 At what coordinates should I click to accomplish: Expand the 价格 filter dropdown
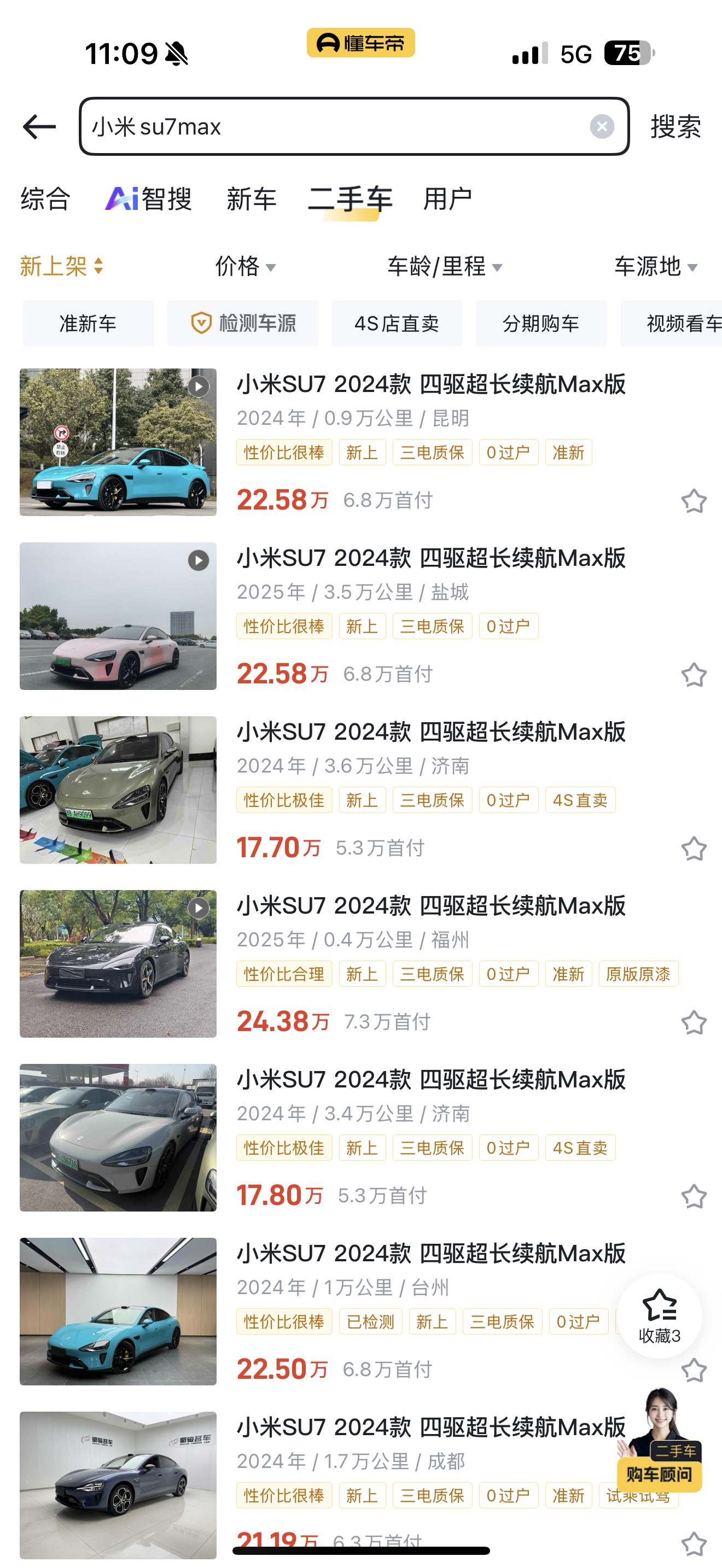[246, 266]
